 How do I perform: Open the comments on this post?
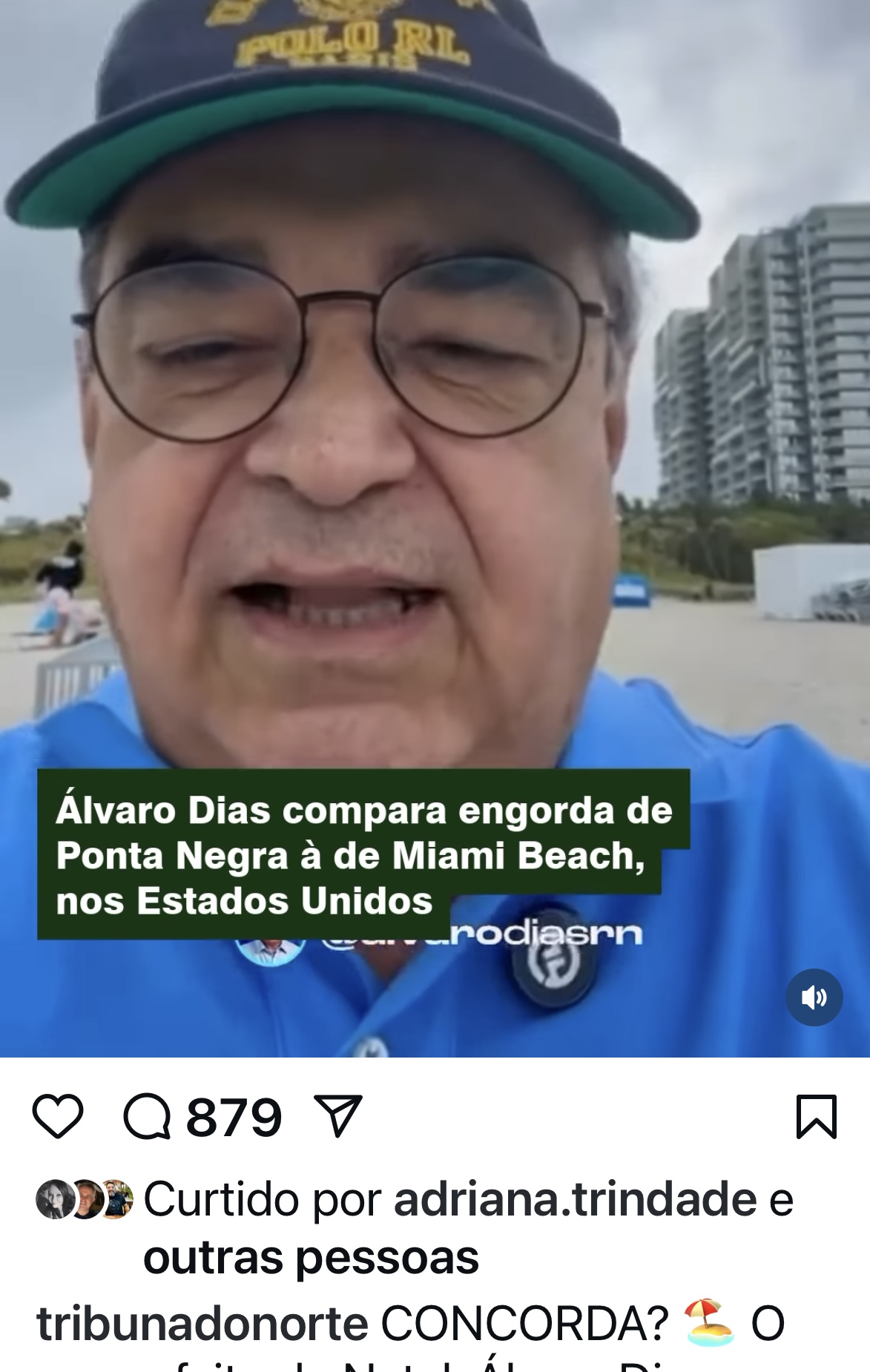pyautogui.click(x=148, y=1116)
